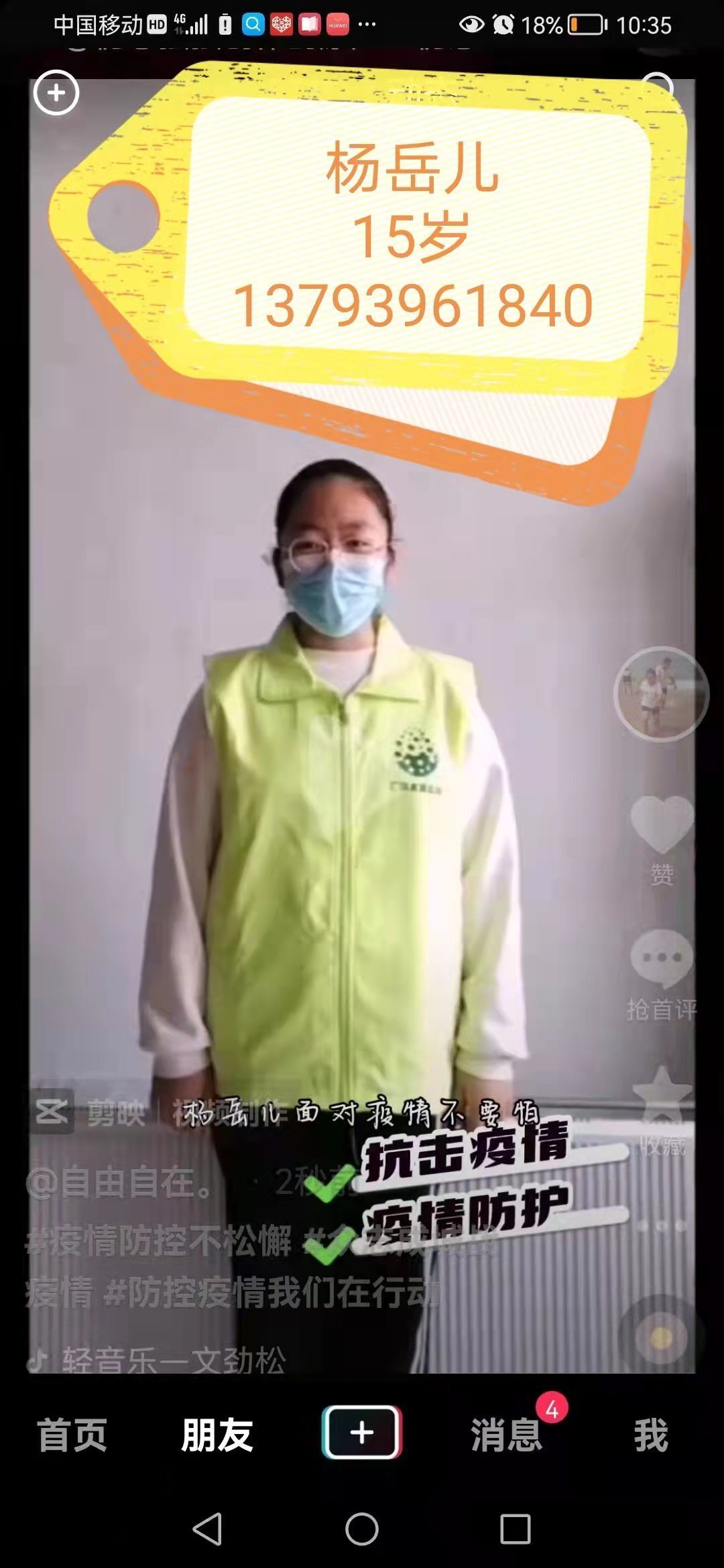Open the spinning music disc icon
Viewport: 724px width, 1568px height.
(662, 1339)
